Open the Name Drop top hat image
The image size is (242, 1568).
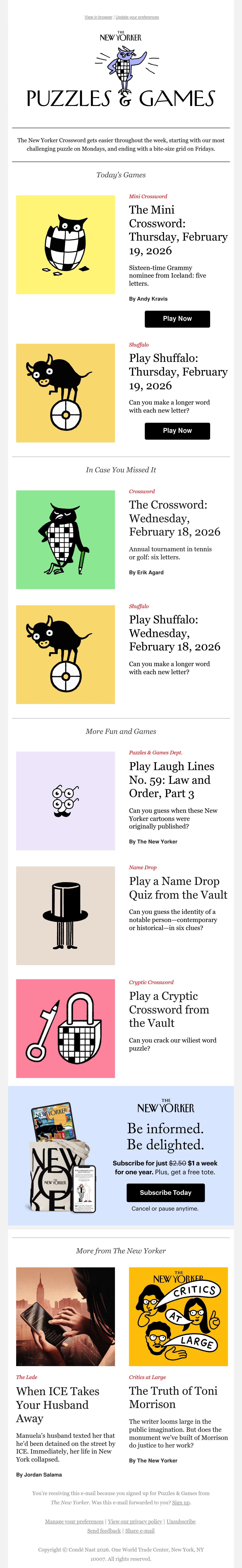65,916
